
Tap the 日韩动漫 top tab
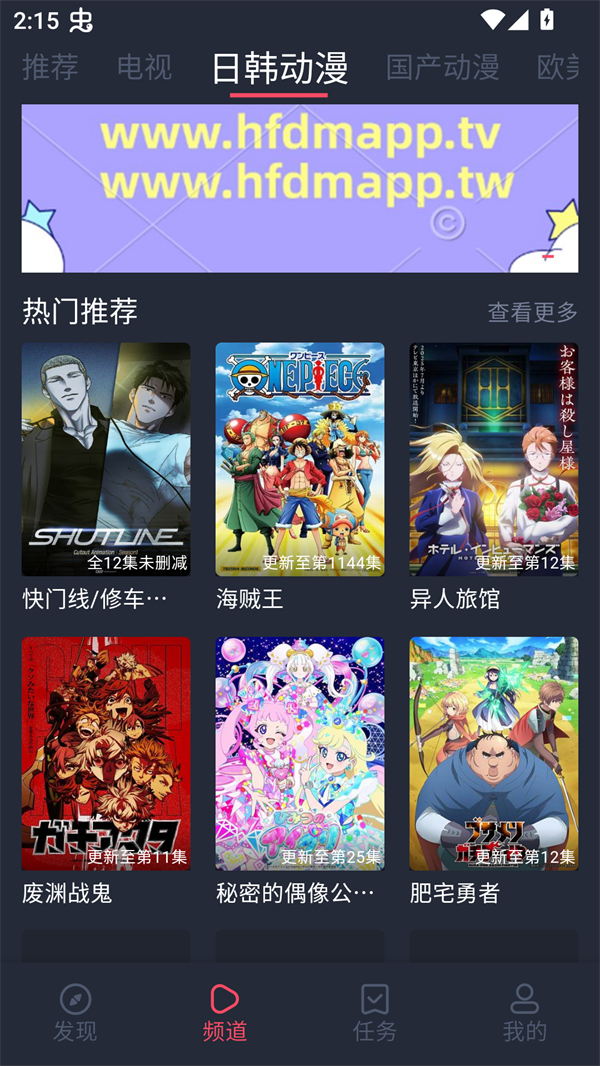pyautogui.click(x=279, y=68)
